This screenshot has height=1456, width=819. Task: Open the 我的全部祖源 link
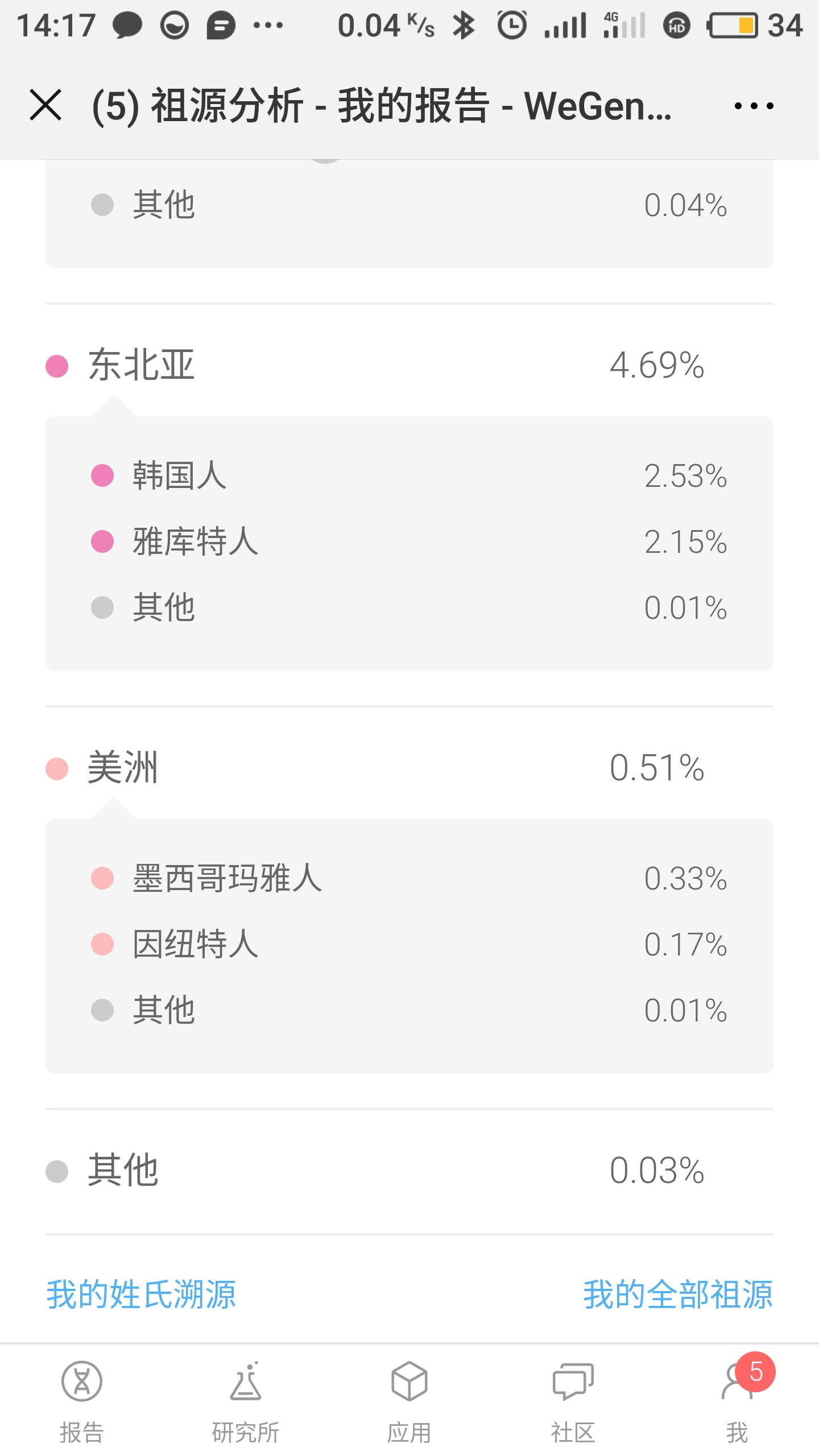point(678,1294)
